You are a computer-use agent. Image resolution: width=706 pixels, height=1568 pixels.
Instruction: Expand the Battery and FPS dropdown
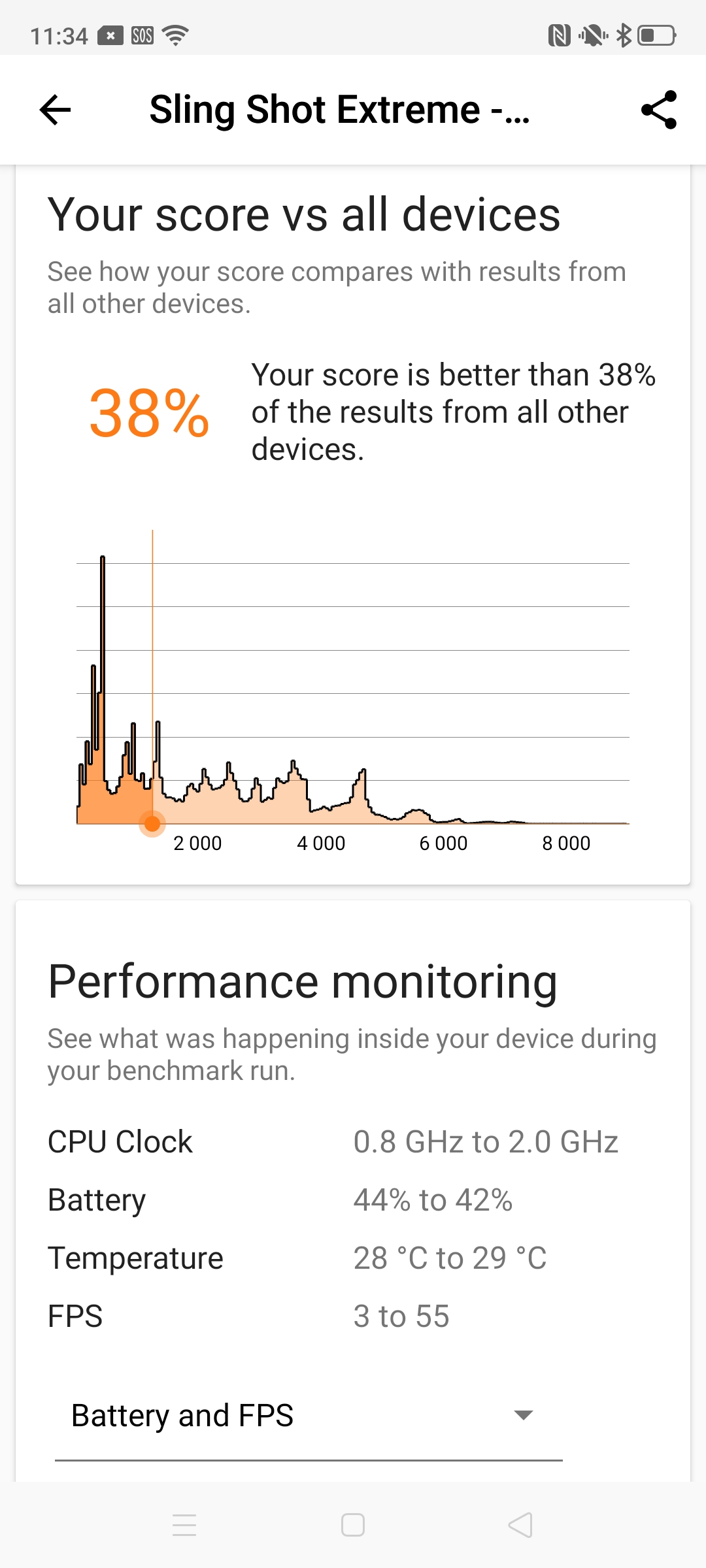point(309,1416)
